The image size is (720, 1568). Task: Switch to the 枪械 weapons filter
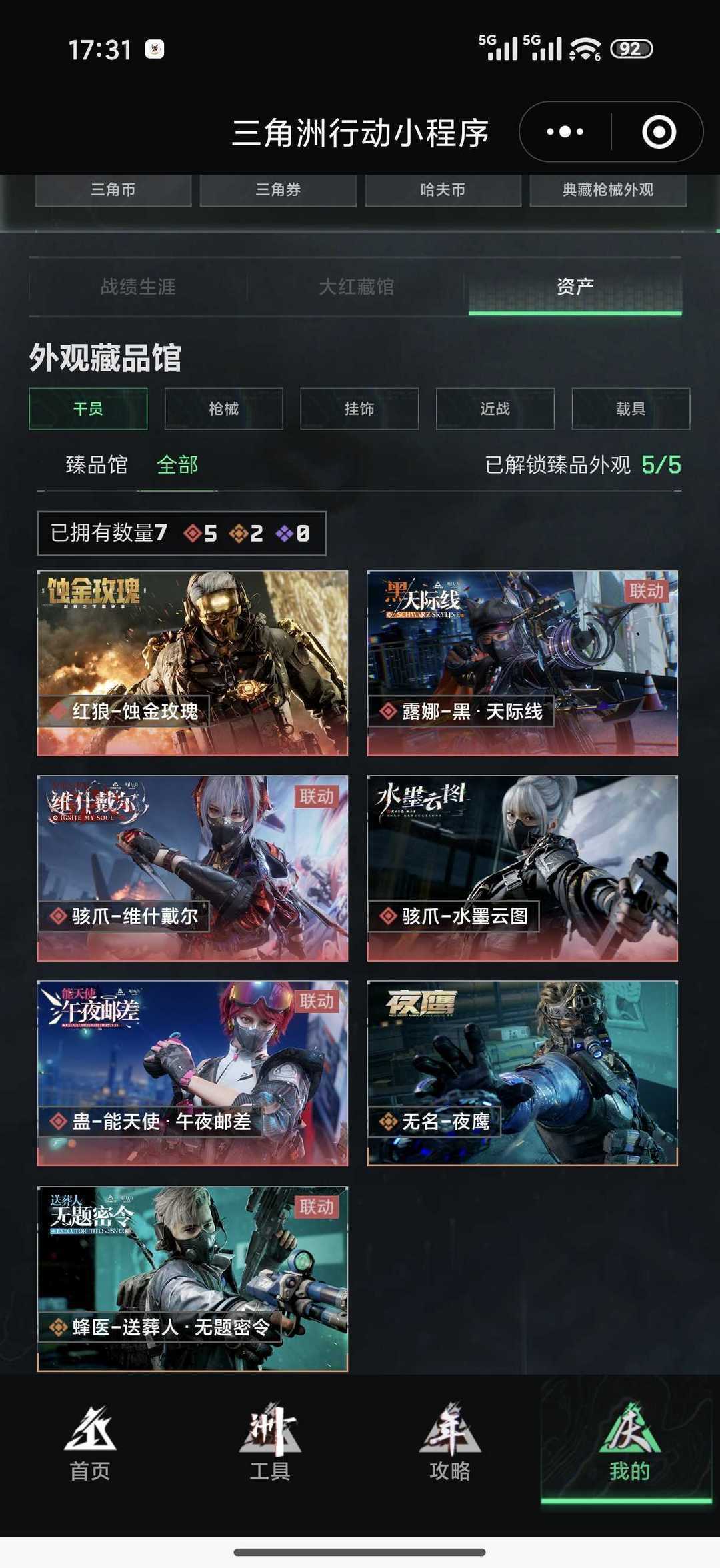tap(223, 410)
